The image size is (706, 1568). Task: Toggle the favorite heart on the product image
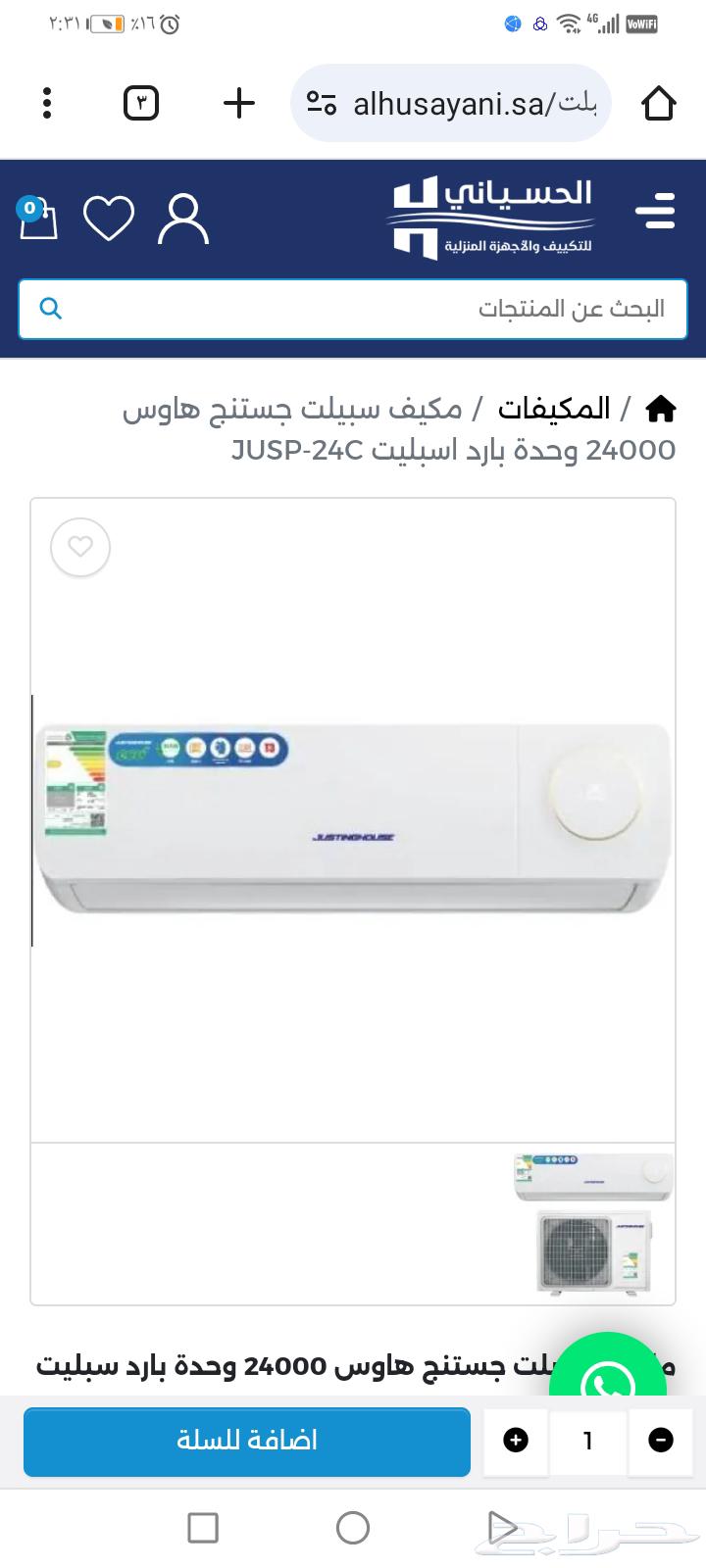tap(80, 547)
